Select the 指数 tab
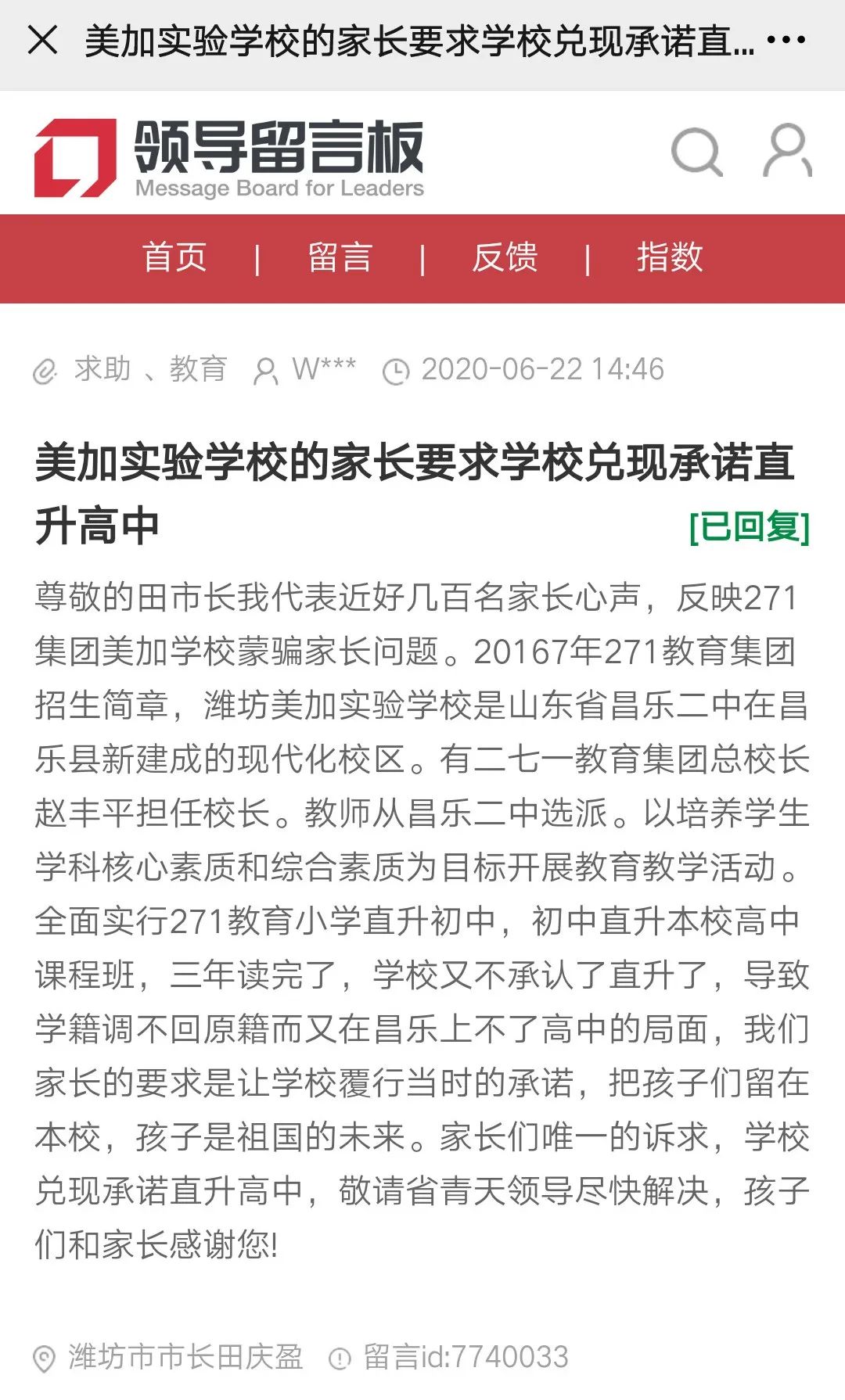Viewport: 845px width, 1400px height. [x=670, y=257]
